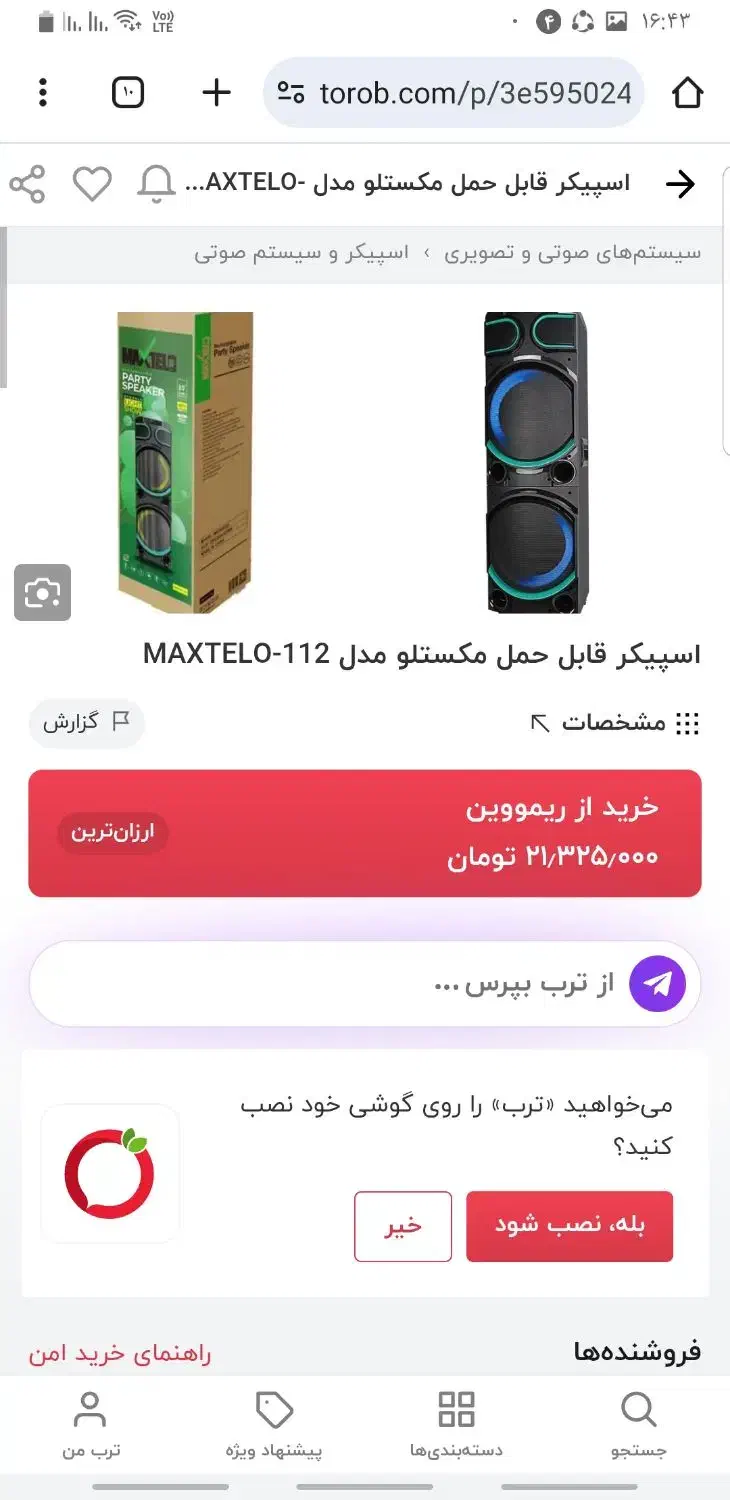Screen dimensions: 730x1500
Task: Open جستجو search in the bottom navigation
Action: coord(637,1420)
